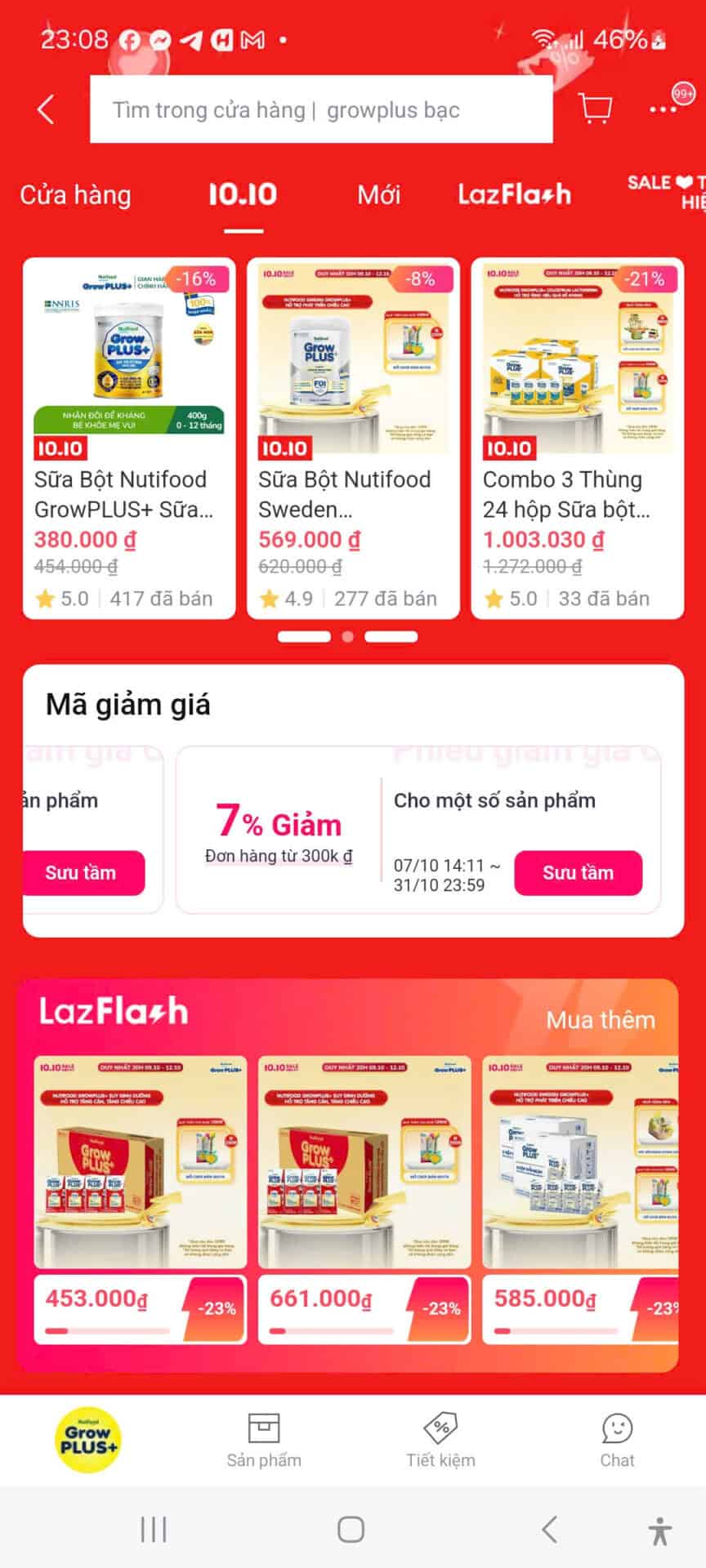Tap Mua thêm in the LazFlash banner
706x1568 pixels.
601,1020
